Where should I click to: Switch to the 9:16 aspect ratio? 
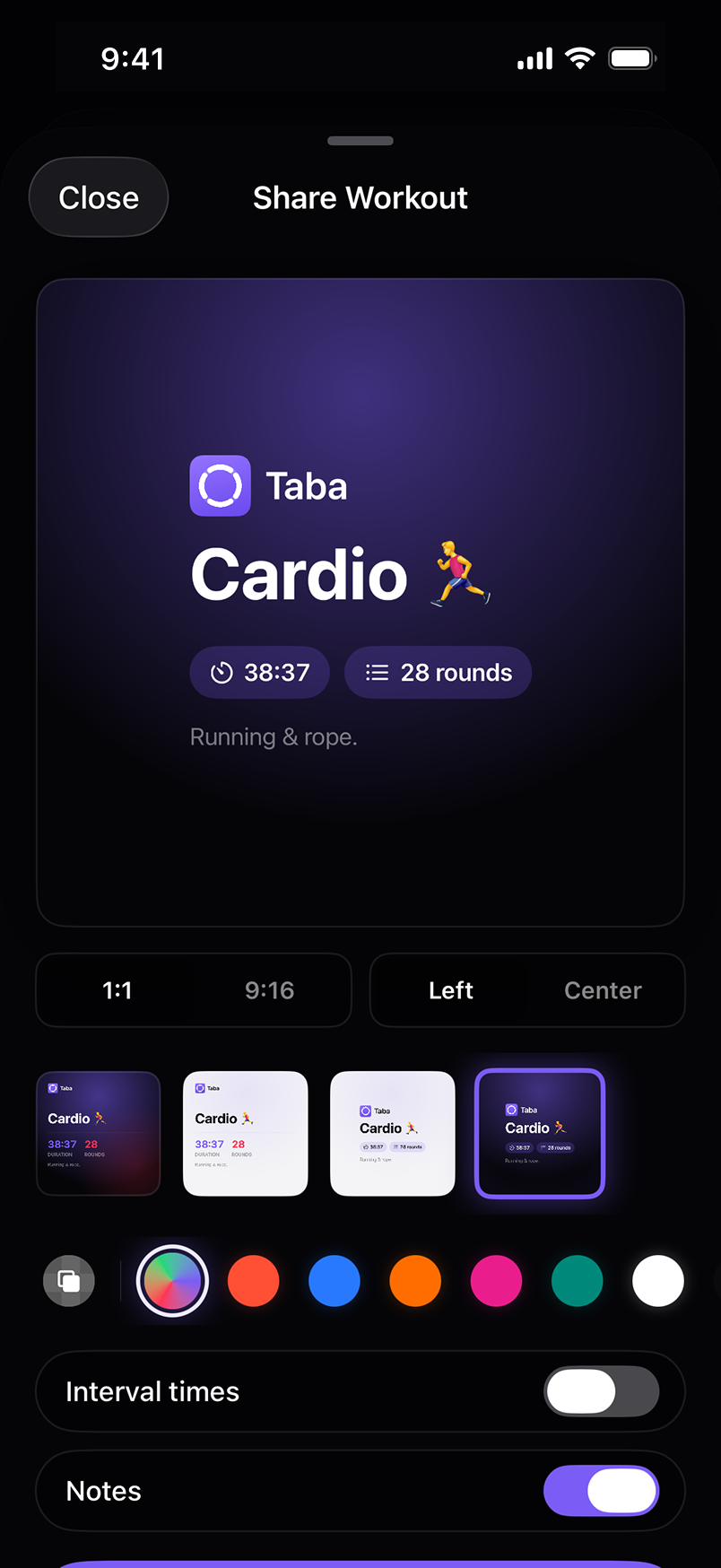269,990
